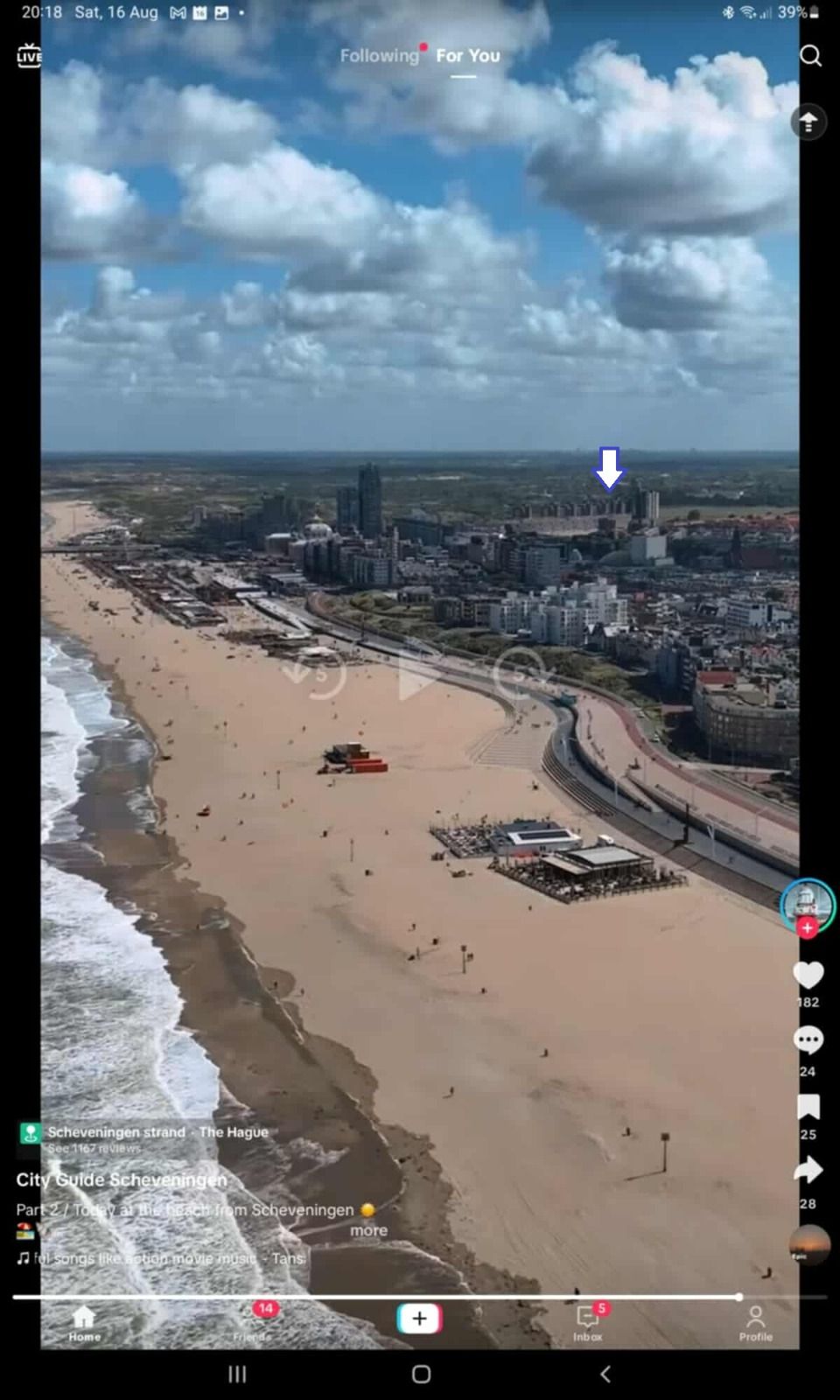Skip forward five seconds
Screen dimensions: 840x1400
(519, 675)
